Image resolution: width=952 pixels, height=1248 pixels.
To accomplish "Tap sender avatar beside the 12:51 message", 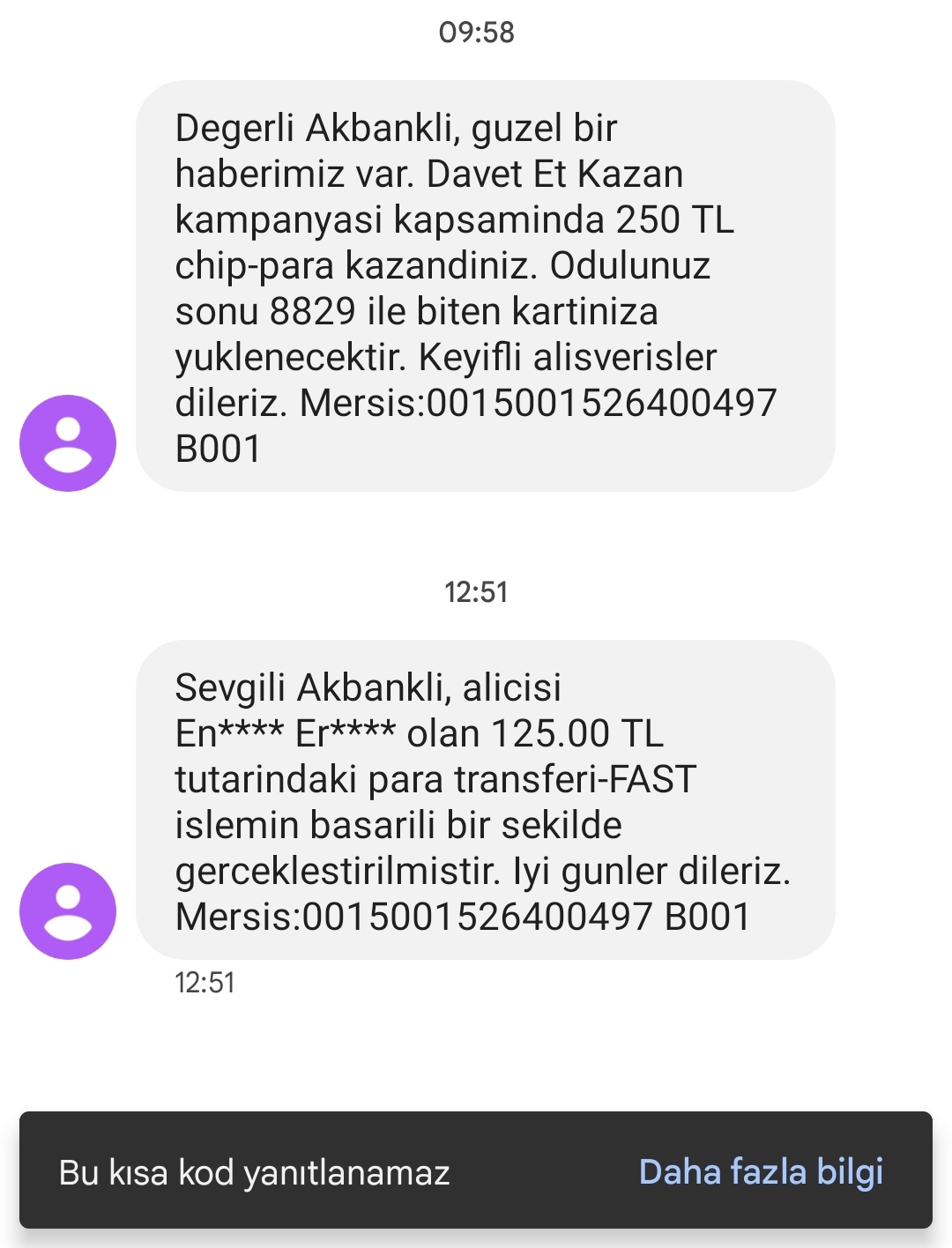I will click(68, 911).
